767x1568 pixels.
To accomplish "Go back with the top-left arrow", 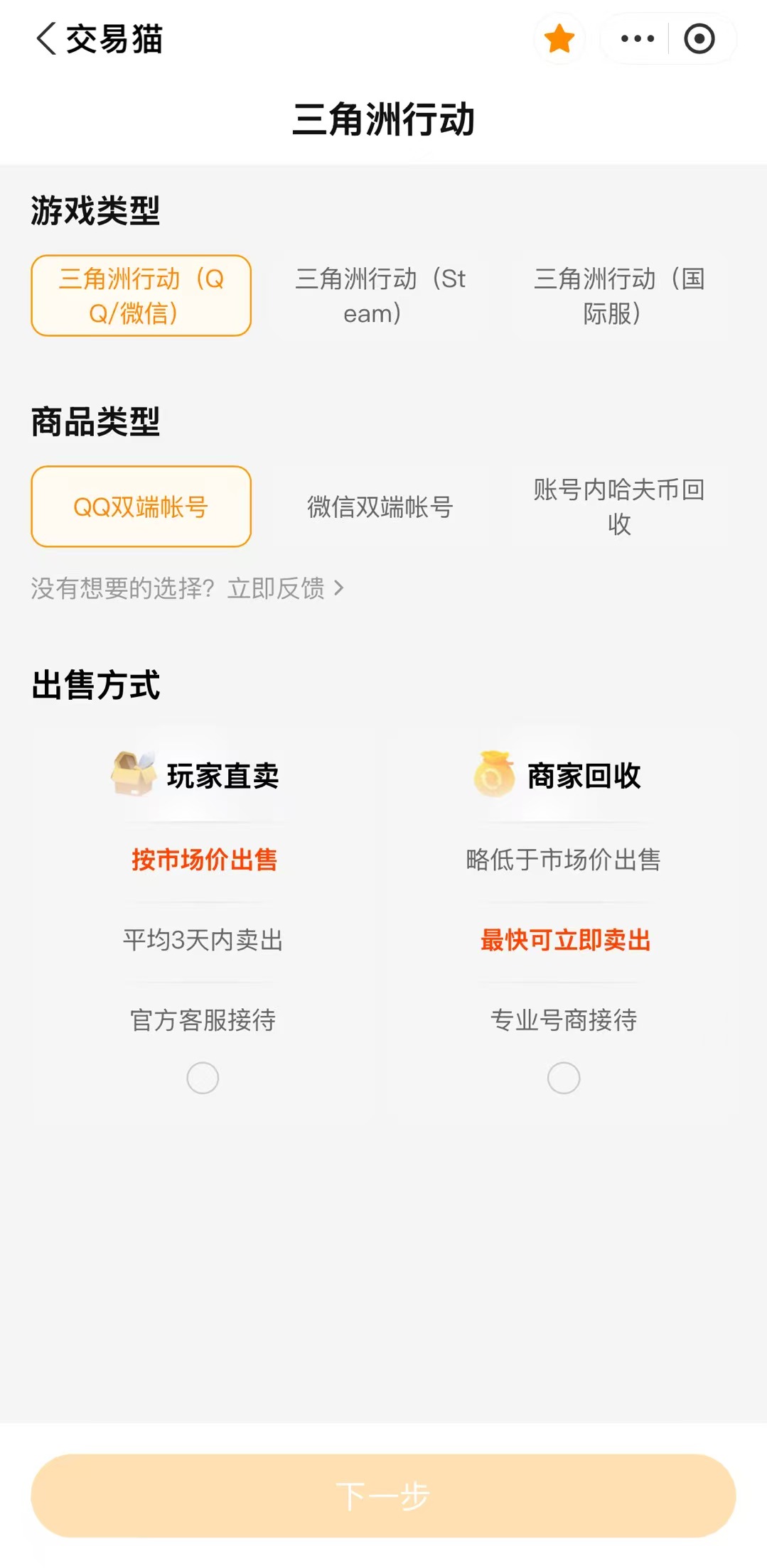I will click(x=46, y=38).
